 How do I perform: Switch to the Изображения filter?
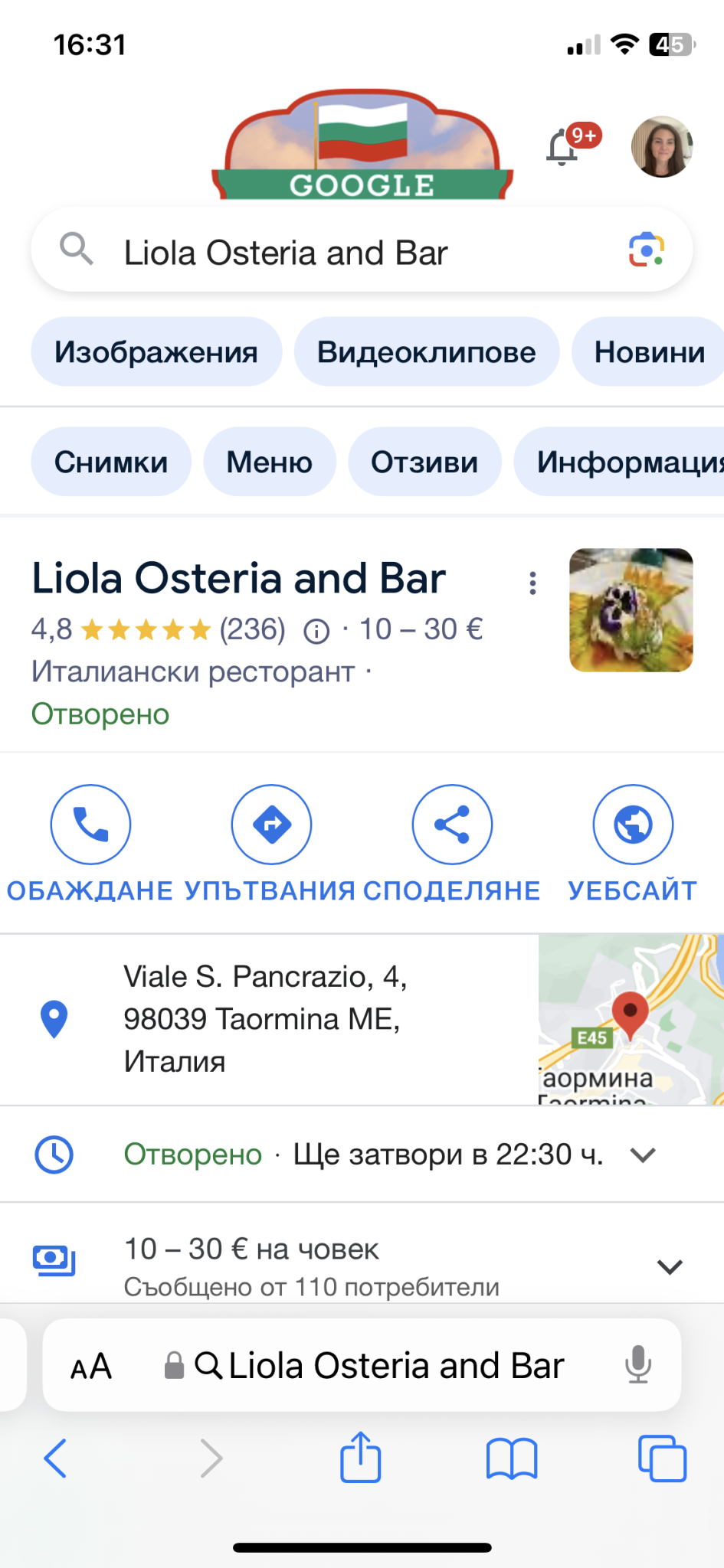pyautogui.click(x=156, y=352)
